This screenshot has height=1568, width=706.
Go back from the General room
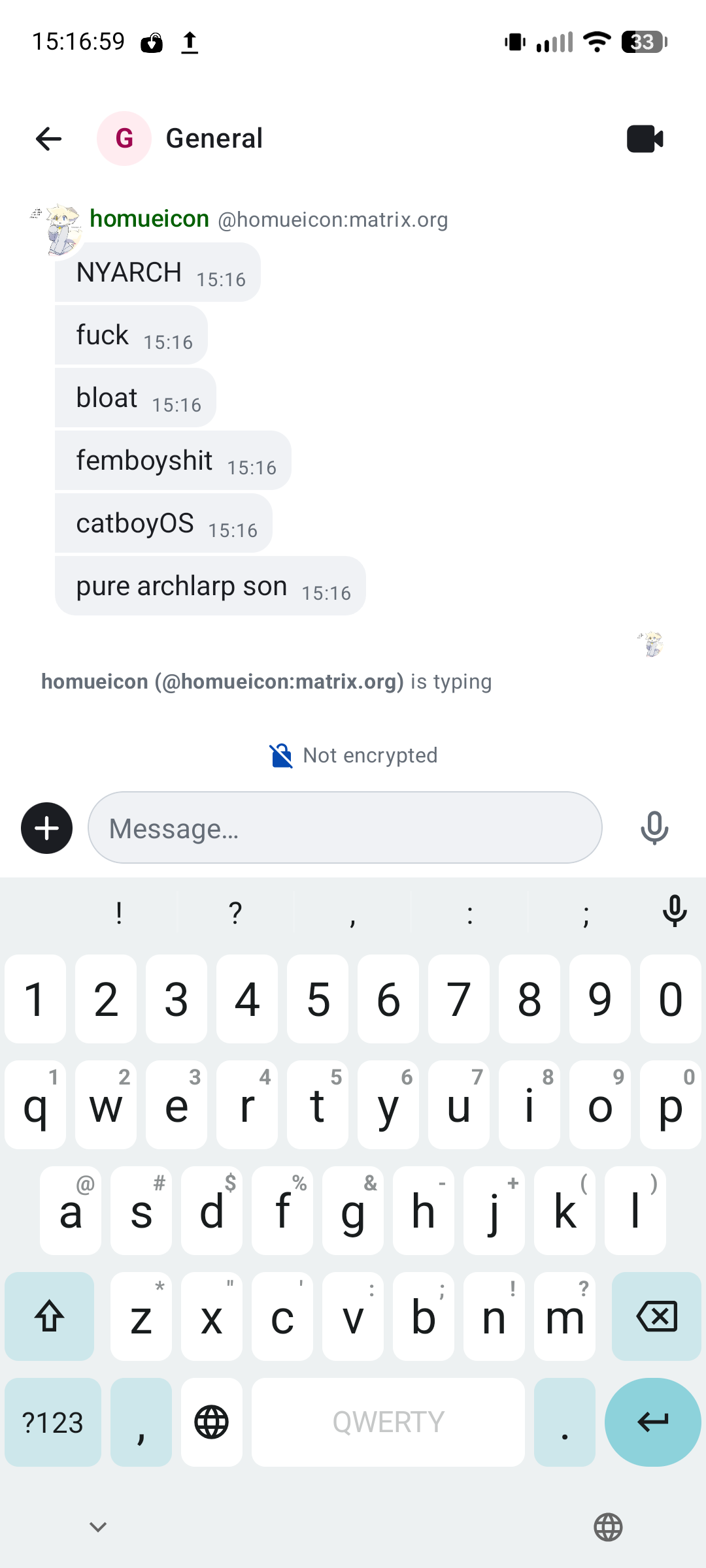48,139
